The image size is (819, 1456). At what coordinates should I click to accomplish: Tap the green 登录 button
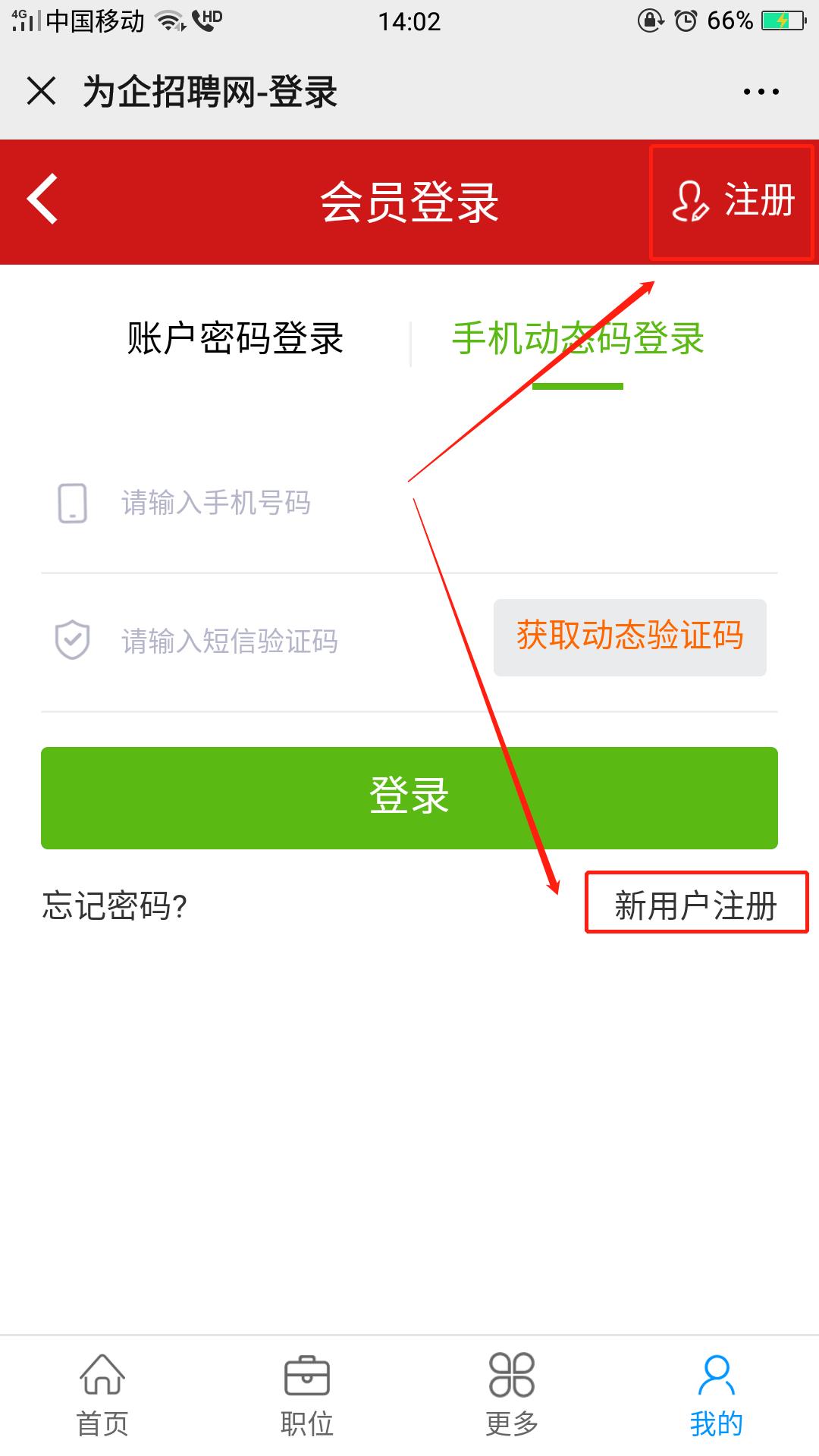pos(409,797)
